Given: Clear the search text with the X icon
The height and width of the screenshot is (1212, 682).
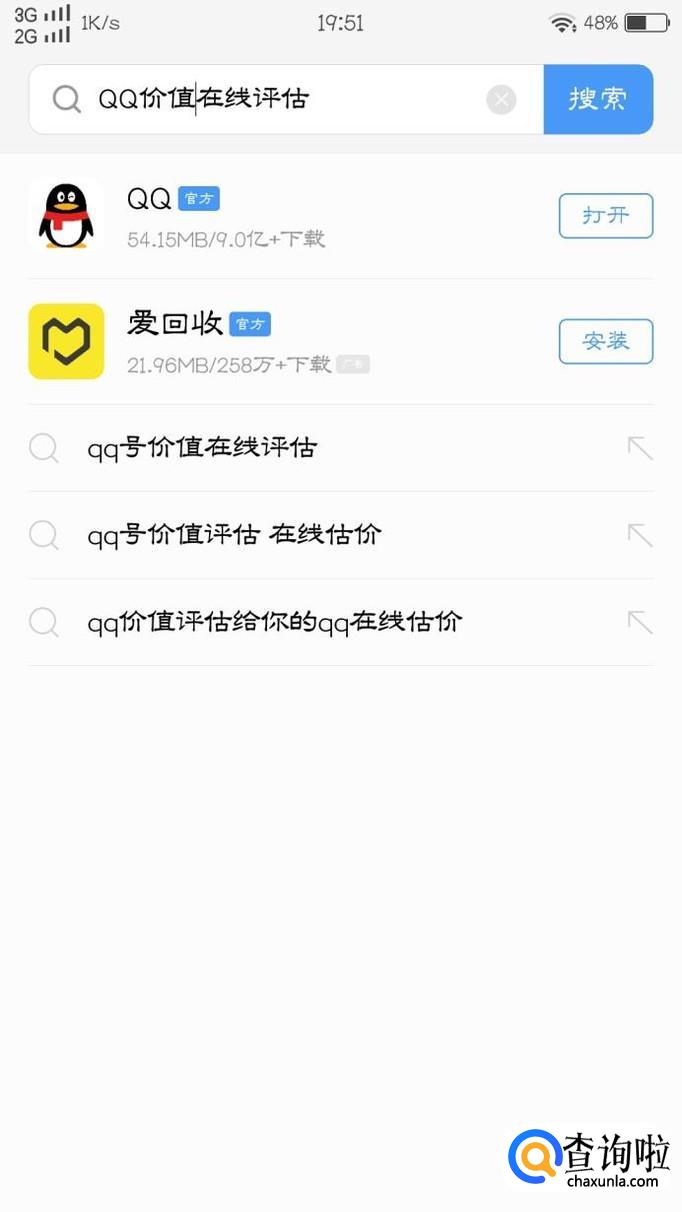Looking at the screenshot, I should [501, 99].
